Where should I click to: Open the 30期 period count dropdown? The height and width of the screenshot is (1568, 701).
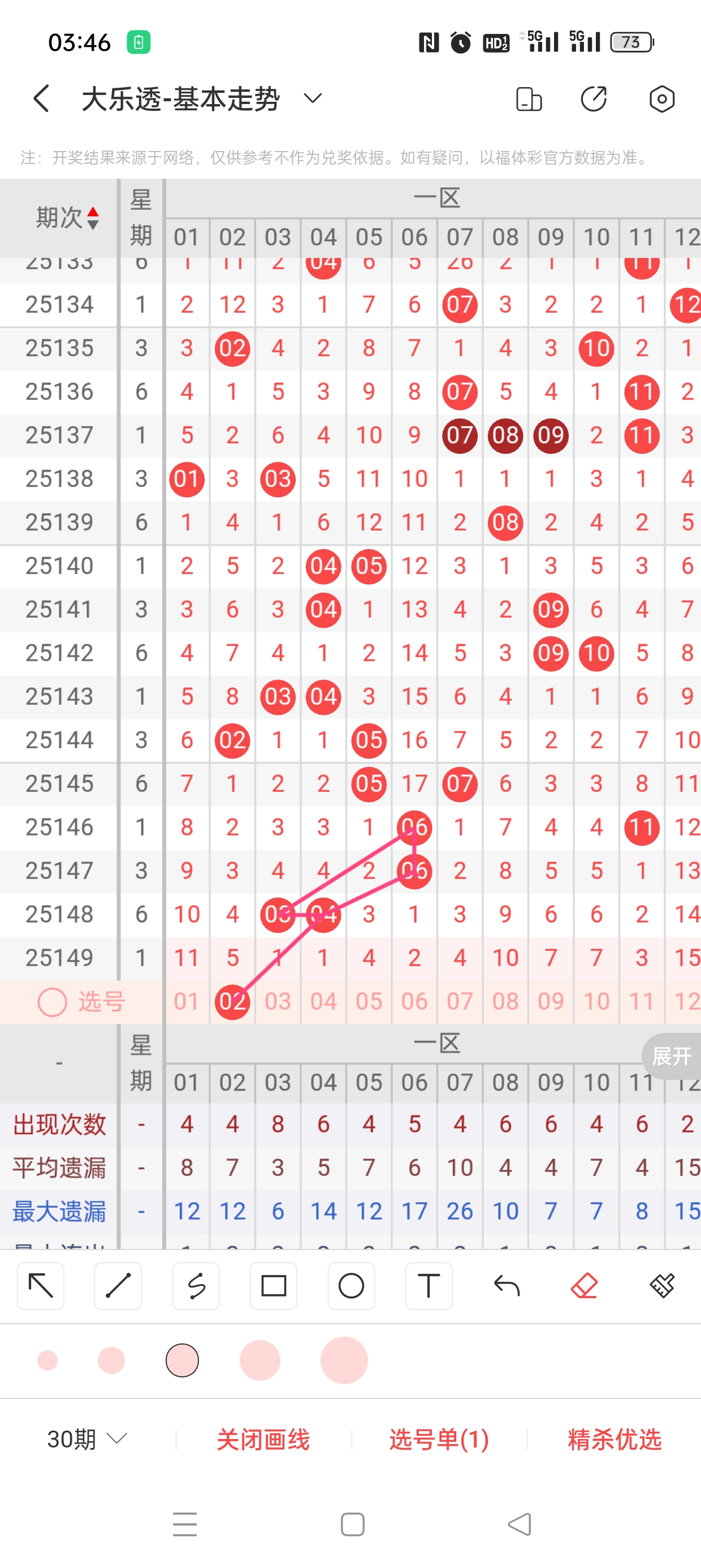tap(87, 1439)
